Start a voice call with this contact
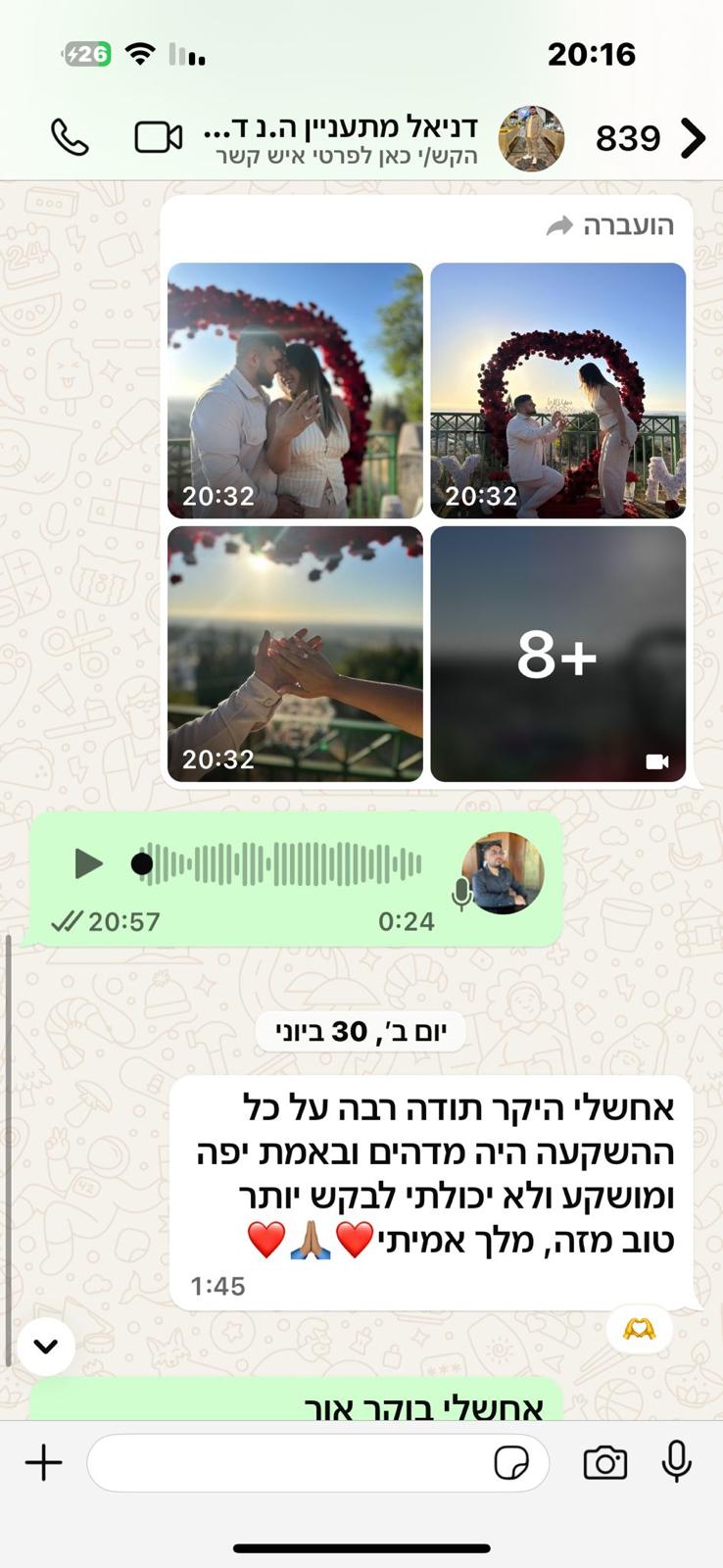The height and width of the screenshot is (1568, 723). click(70, 138)
